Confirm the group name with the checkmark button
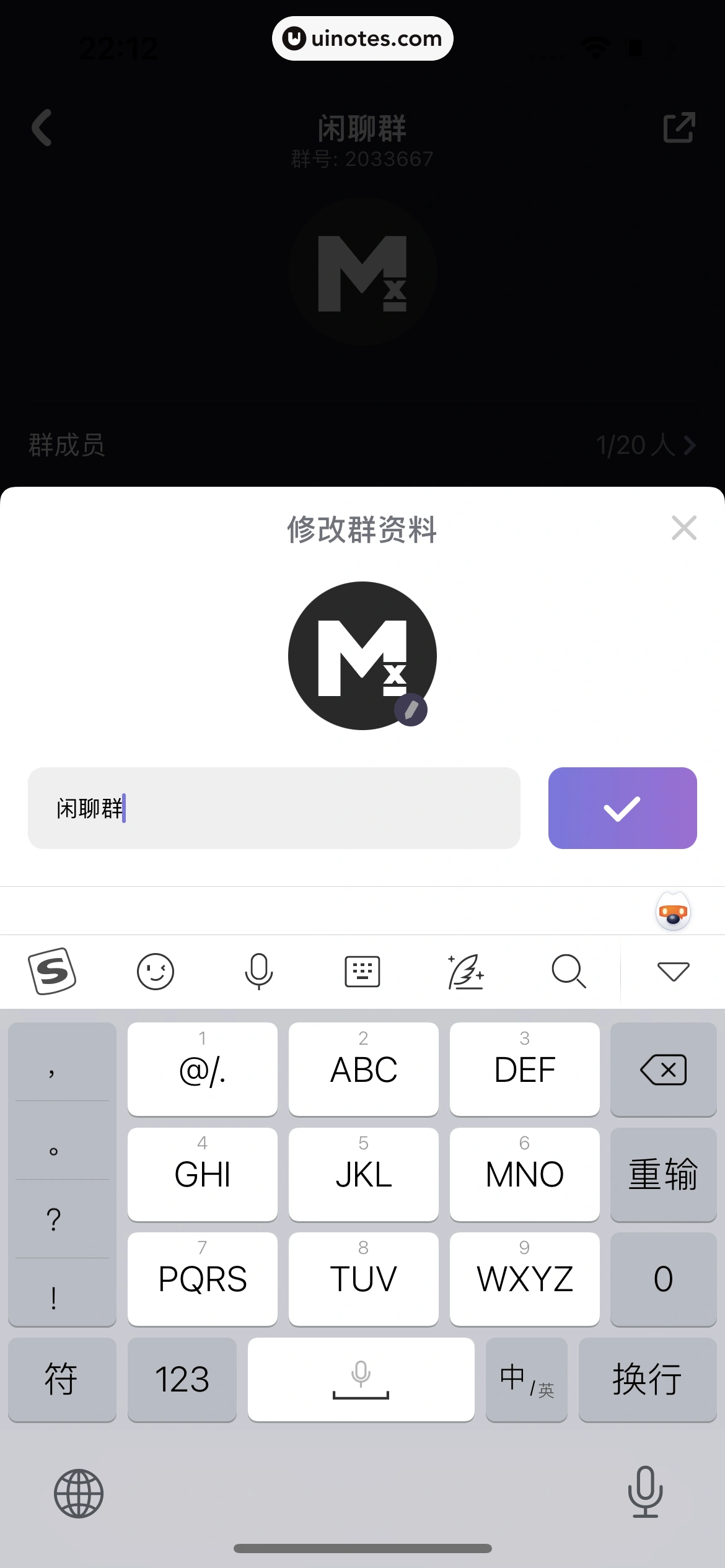This screenshot has height=1568, width=725. click(622, 808)
